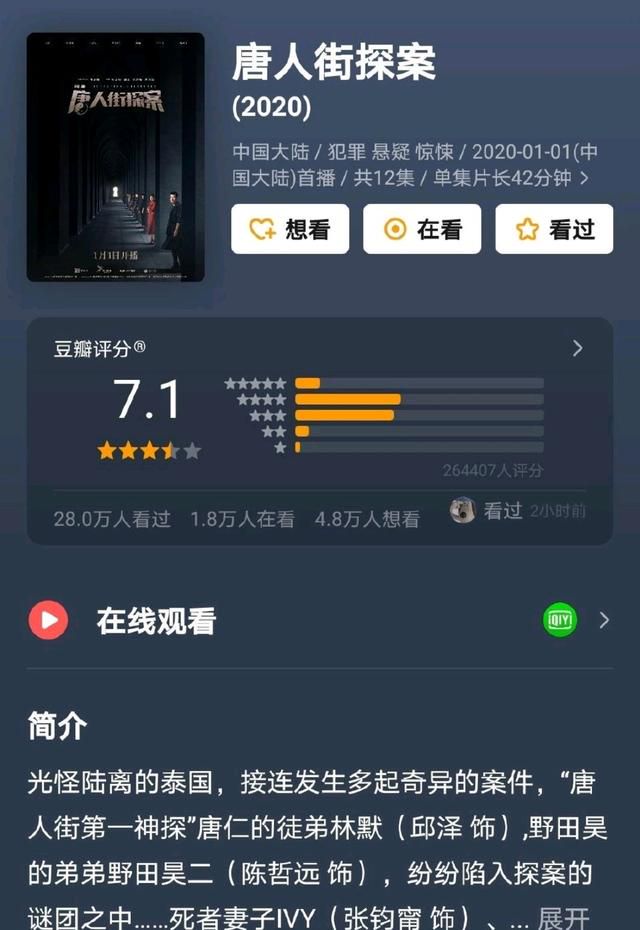Open the 豆瓣评分 rating details
Screen dimensions: 640x930
point(577,348)
